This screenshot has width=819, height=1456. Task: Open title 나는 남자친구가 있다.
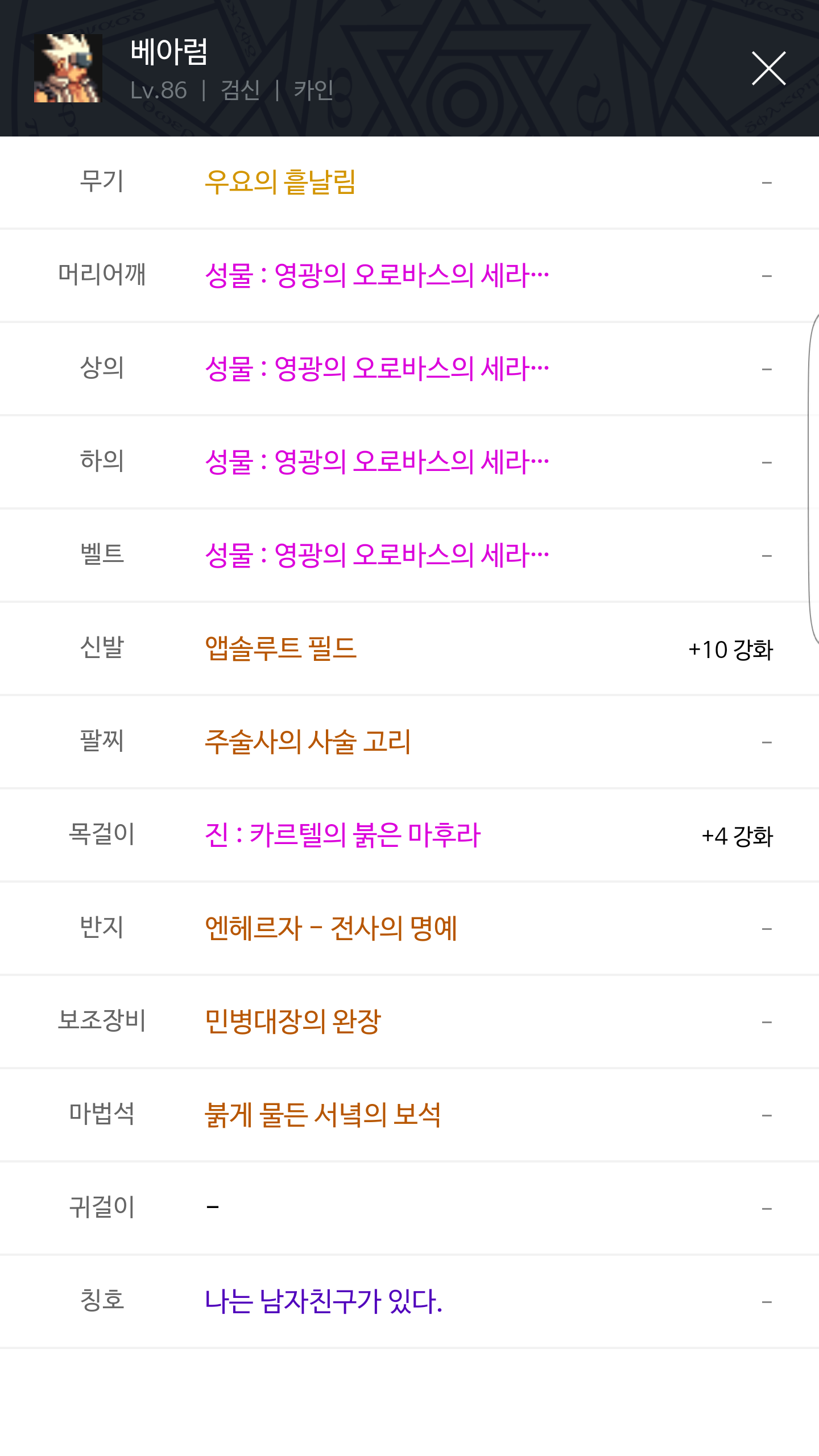click(x=323, y=1302)
